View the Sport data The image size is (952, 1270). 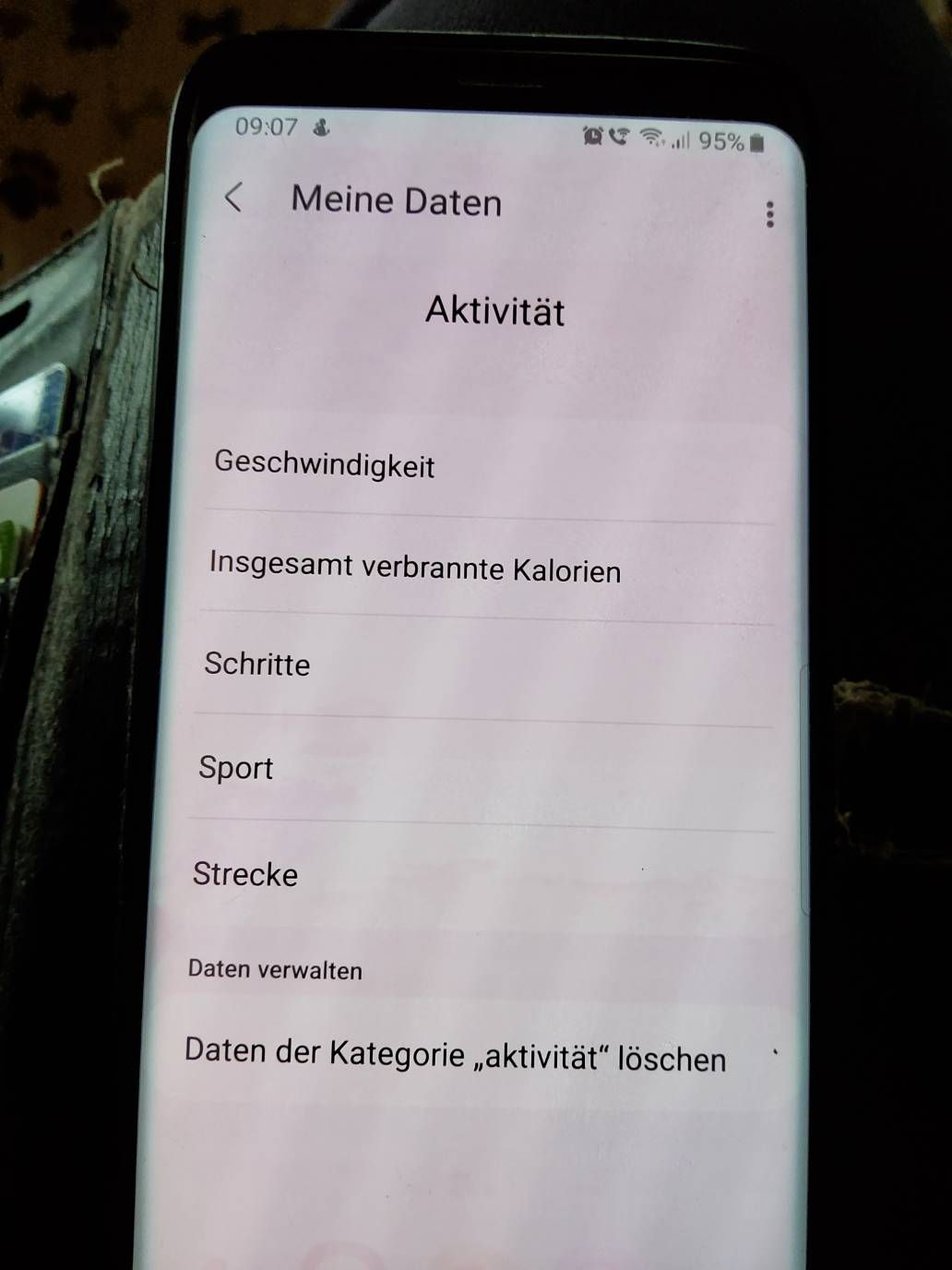[x=236, y=768]
